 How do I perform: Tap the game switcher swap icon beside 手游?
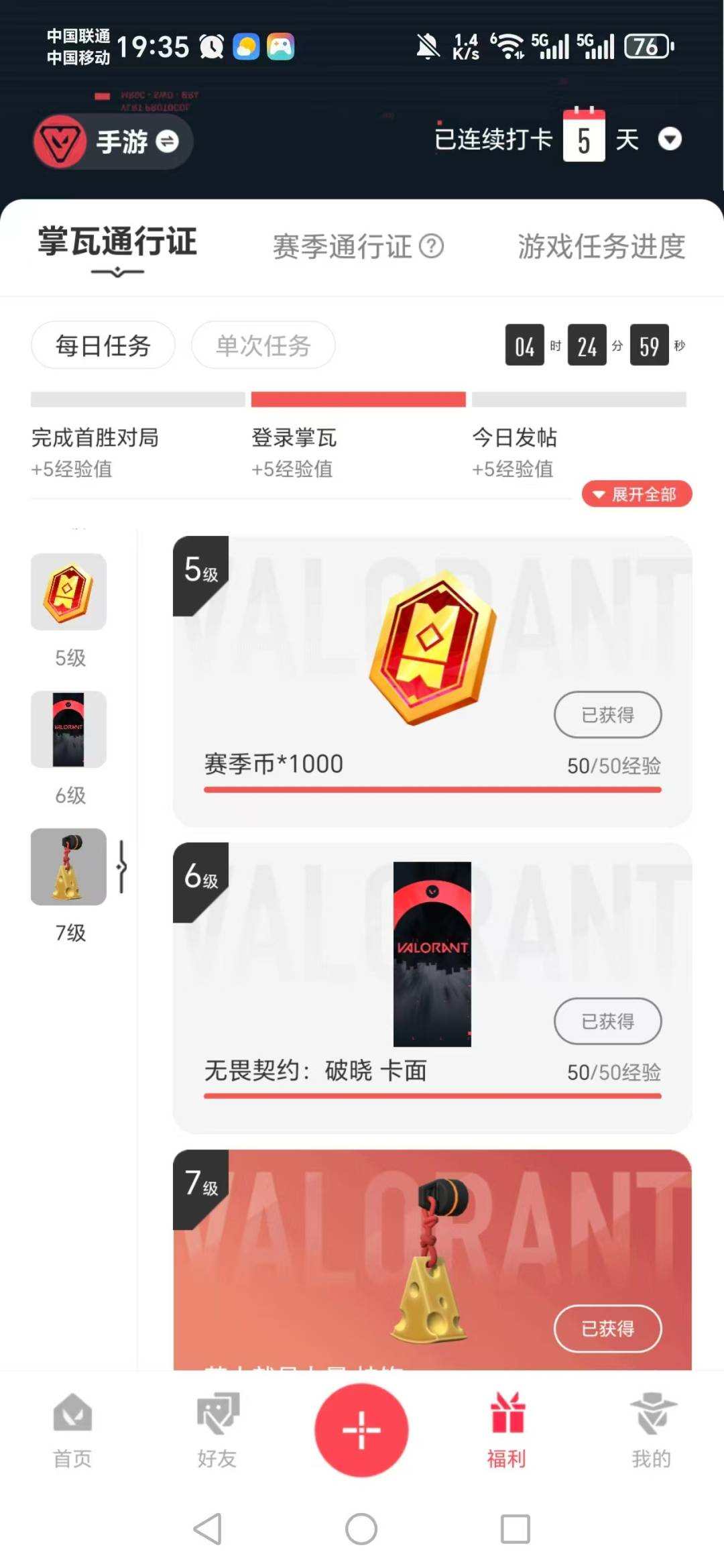tap(166, 142)
